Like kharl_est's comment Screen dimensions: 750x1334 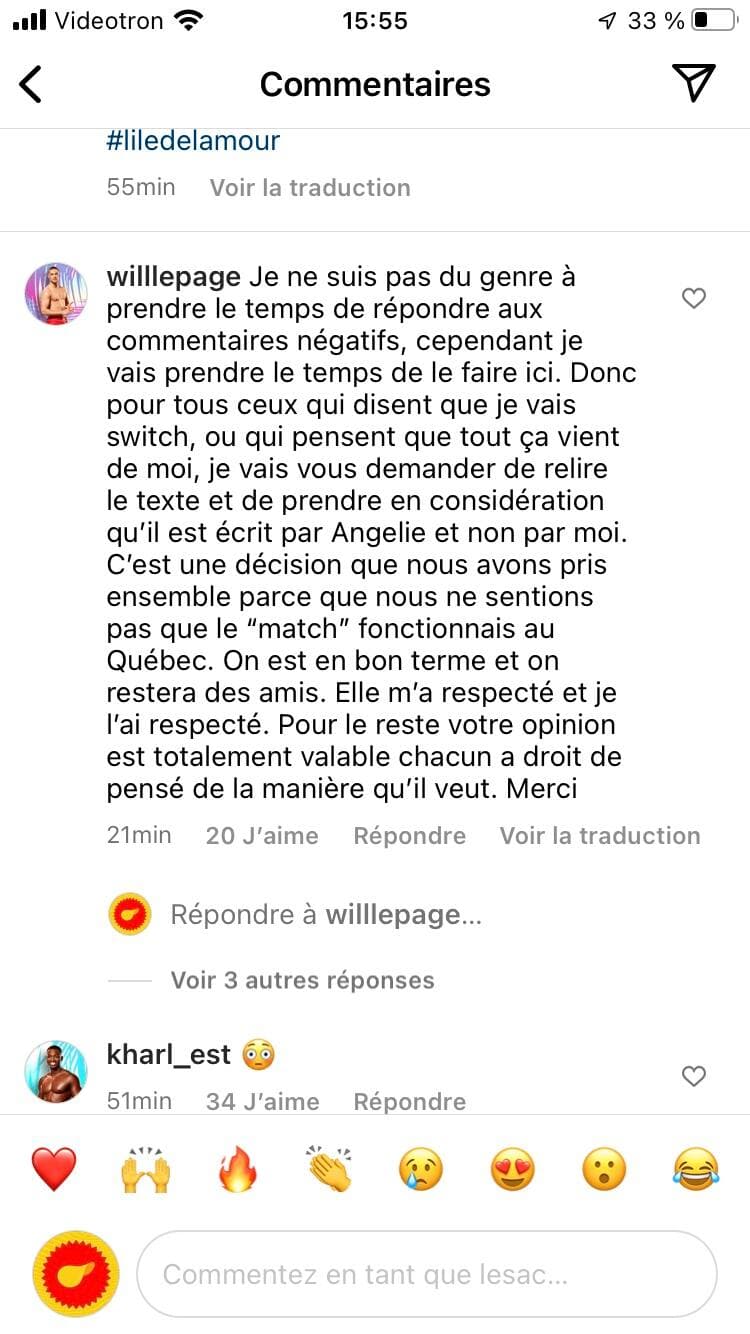[693, 1076]
